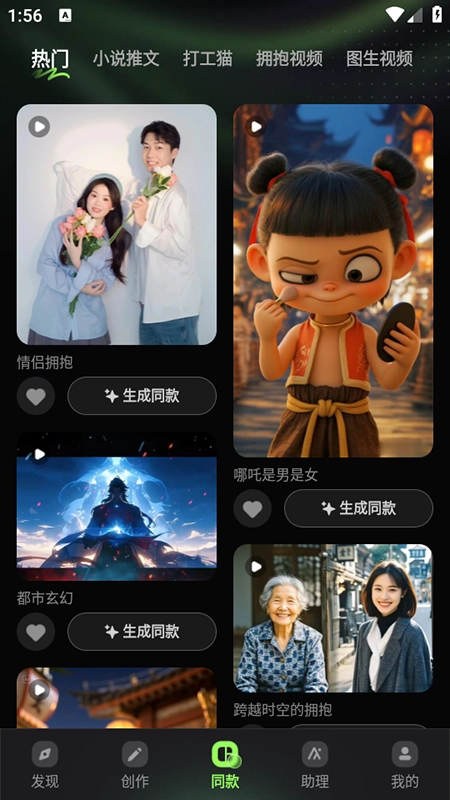Switch to the 小说推文 tab
The height and width of the screenshot is (800, 450).
(126, 59)
